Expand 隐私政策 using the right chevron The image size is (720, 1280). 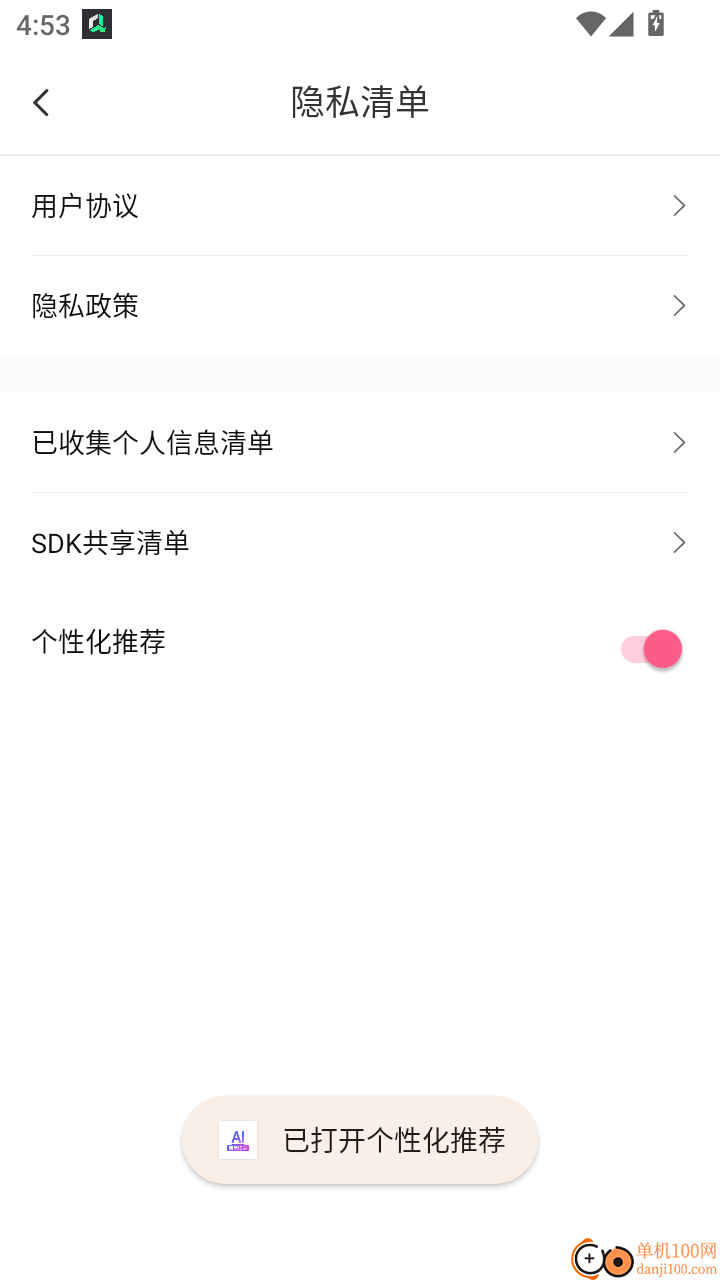coord(679,306)
